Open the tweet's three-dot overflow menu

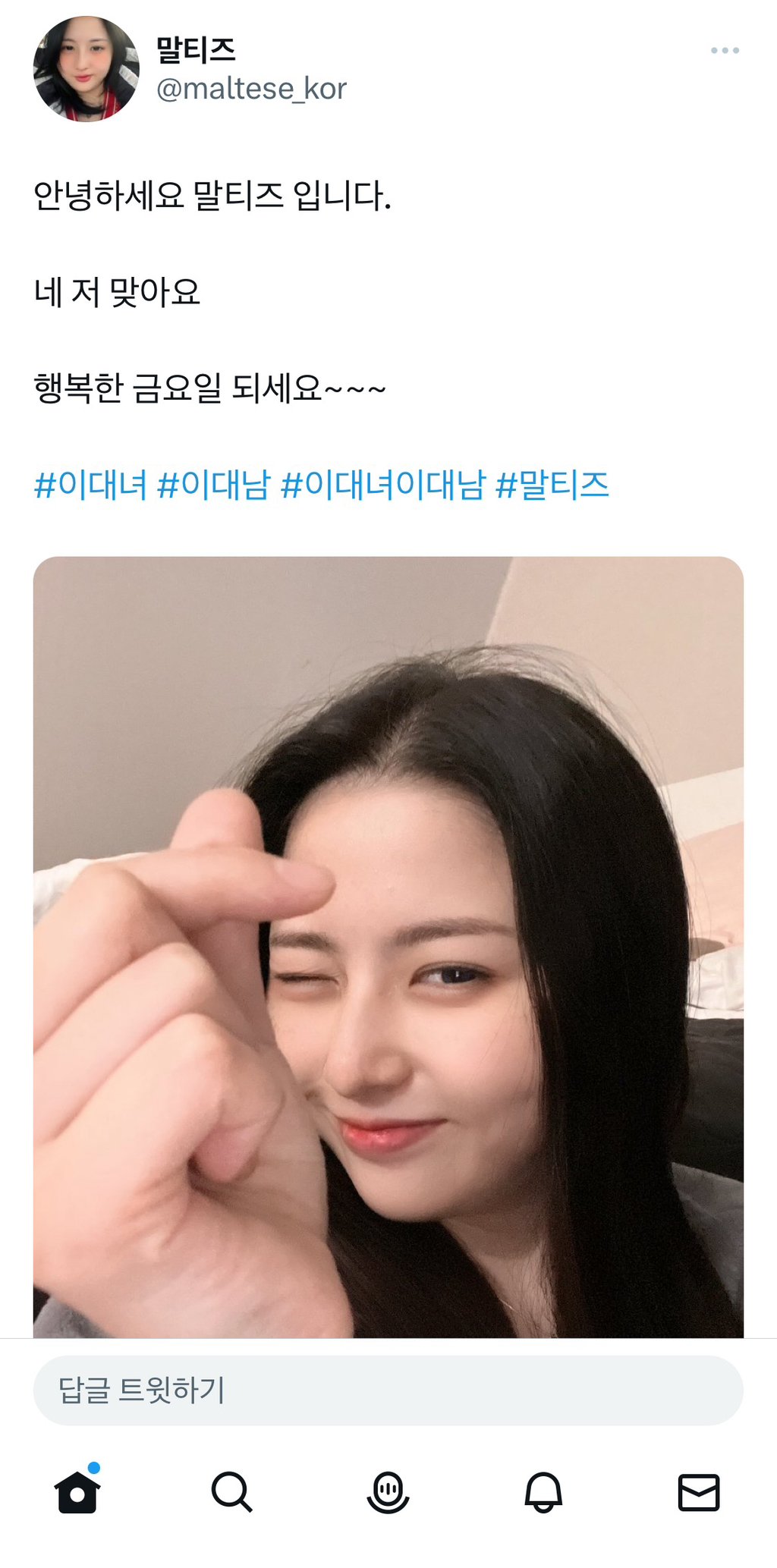click(x=725, y=51)
